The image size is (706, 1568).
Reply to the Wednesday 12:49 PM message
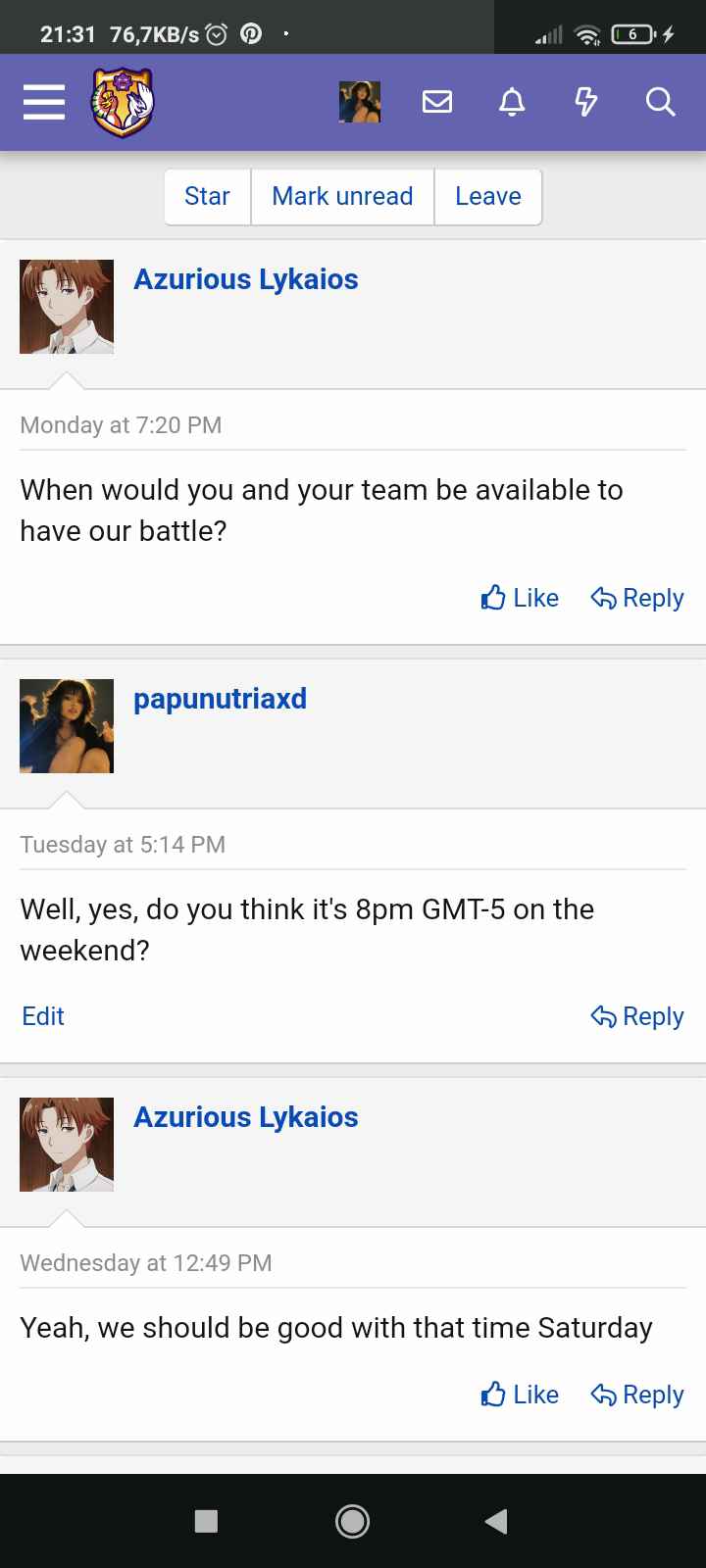[x=637, y=1395]
